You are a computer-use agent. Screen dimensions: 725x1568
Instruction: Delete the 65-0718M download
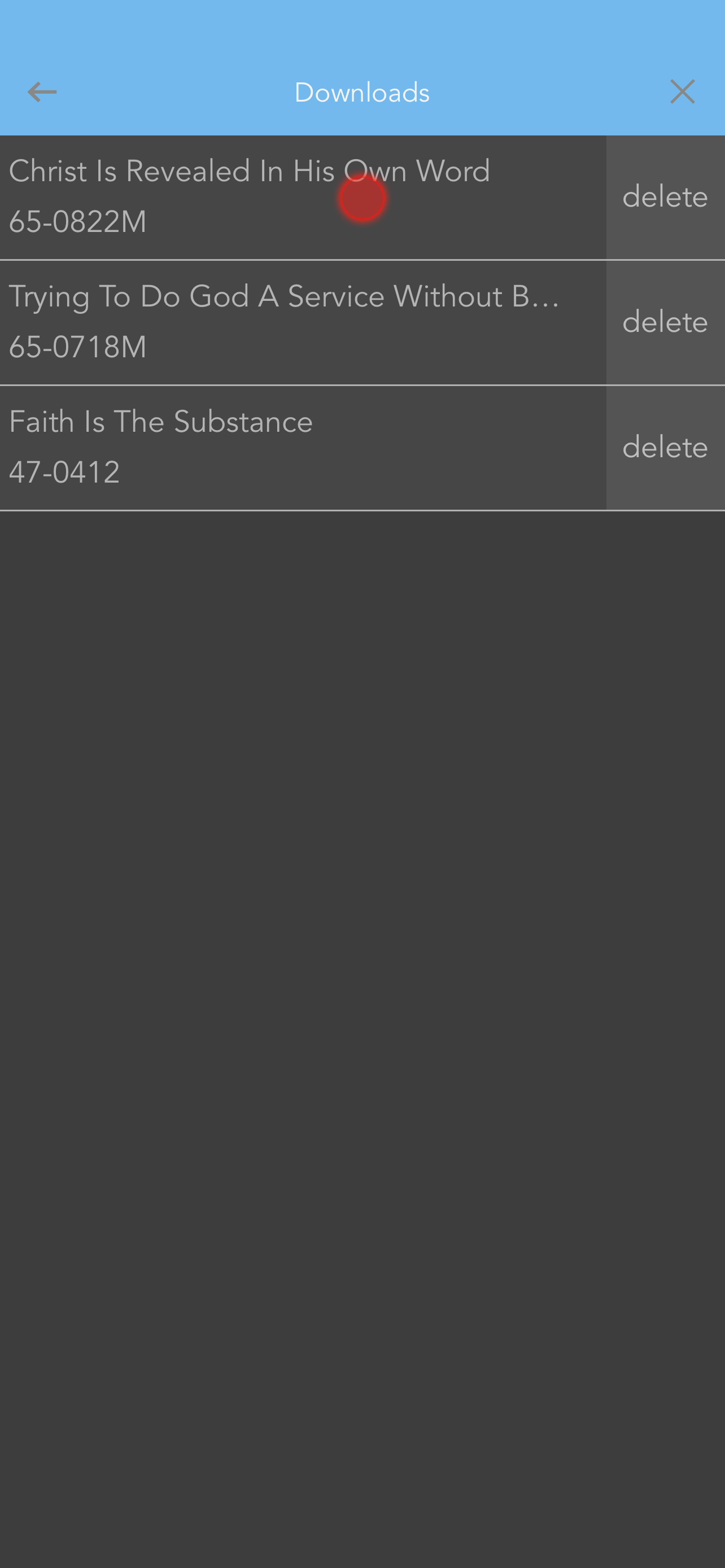point(665,323)
